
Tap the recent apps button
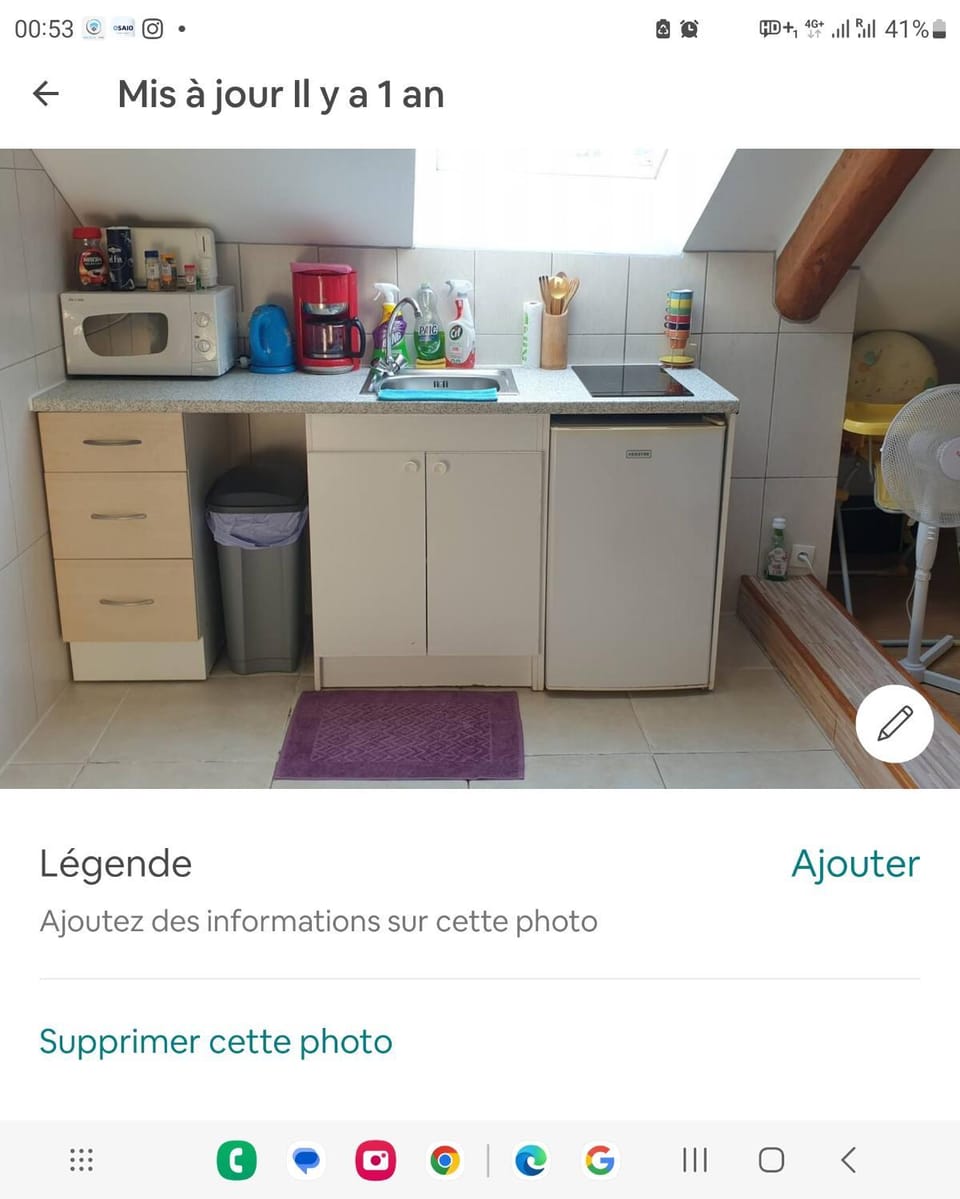(x=694, y=1160)
